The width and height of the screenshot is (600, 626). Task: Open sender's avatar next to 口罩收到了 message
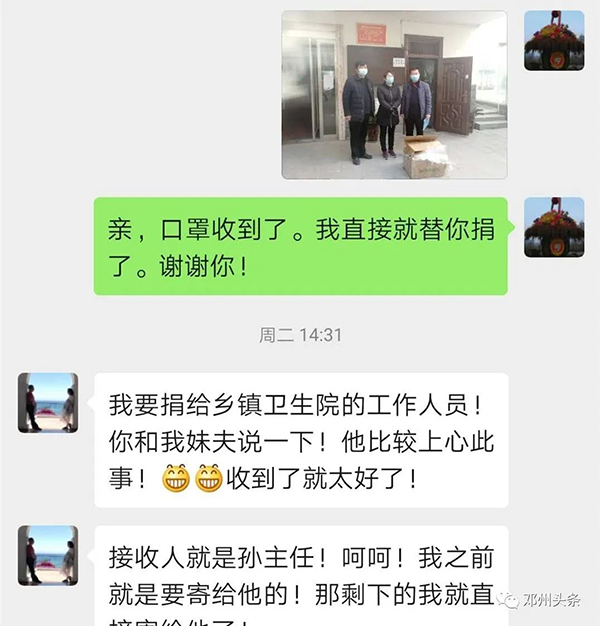click(x=554, y=227)
